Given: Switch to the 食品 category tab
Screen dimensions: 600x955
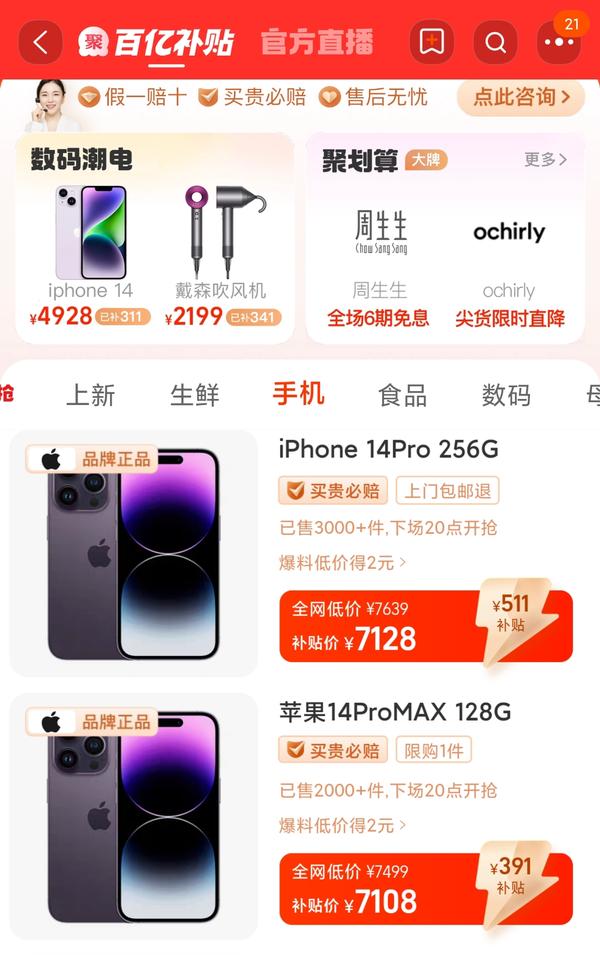Looking at the screenshot, I should [x=402, y=395].
